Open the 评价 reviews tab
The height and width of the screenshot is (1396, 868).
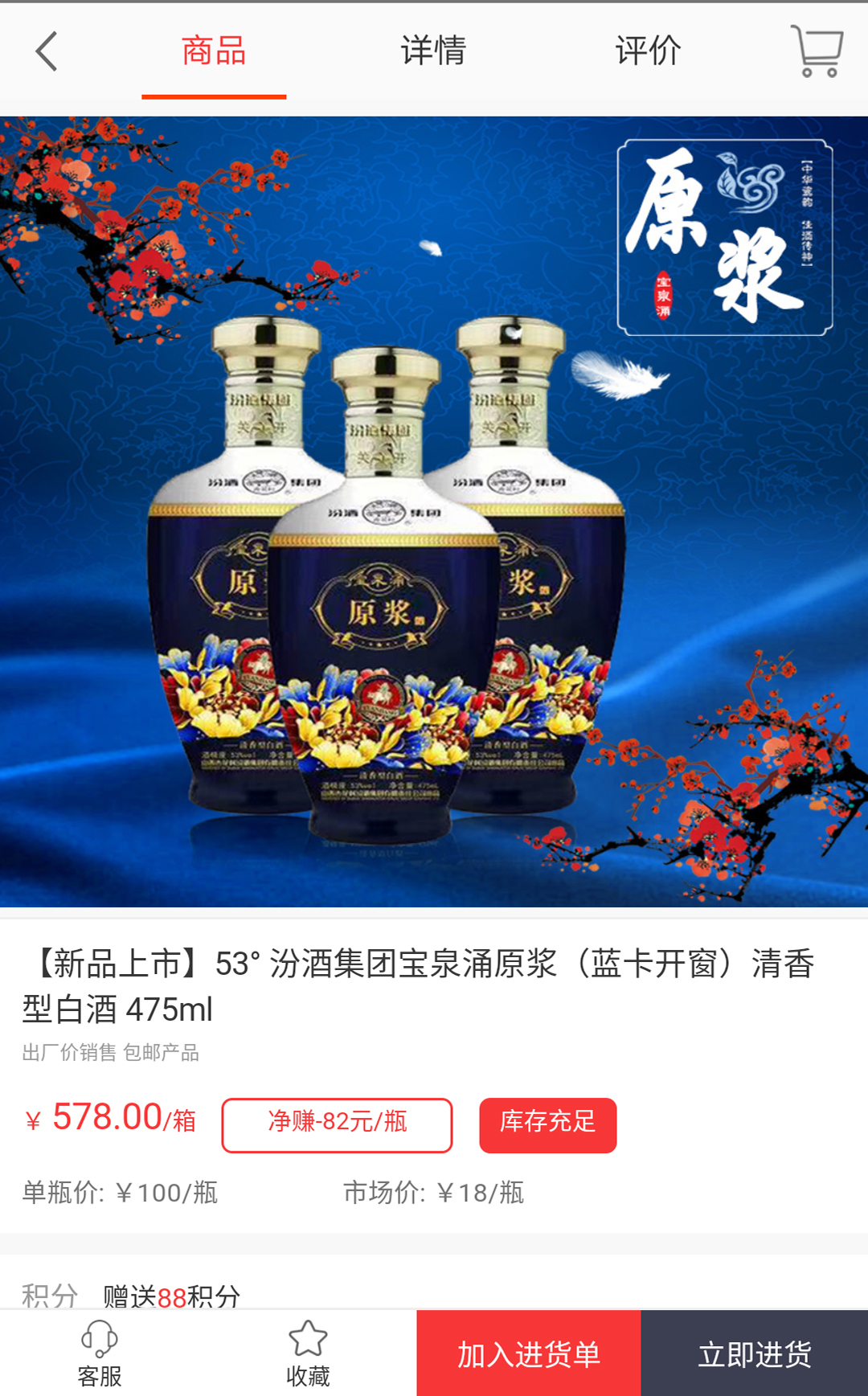point(648,51)
